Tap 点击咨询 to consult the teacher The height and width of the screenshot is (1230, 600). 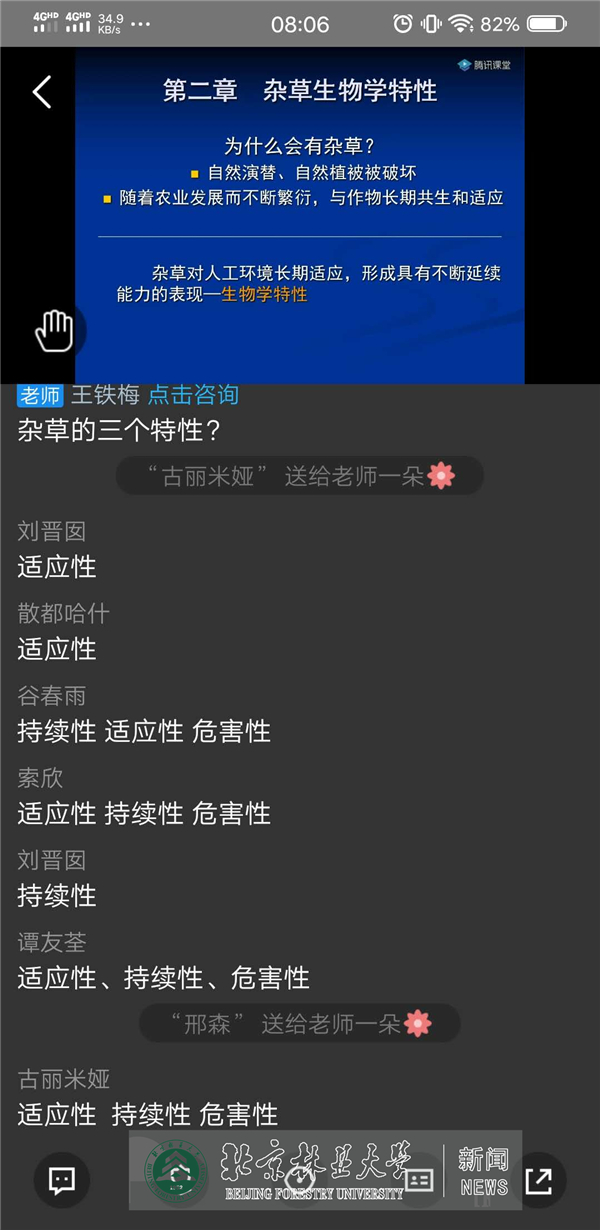point(193,394)
